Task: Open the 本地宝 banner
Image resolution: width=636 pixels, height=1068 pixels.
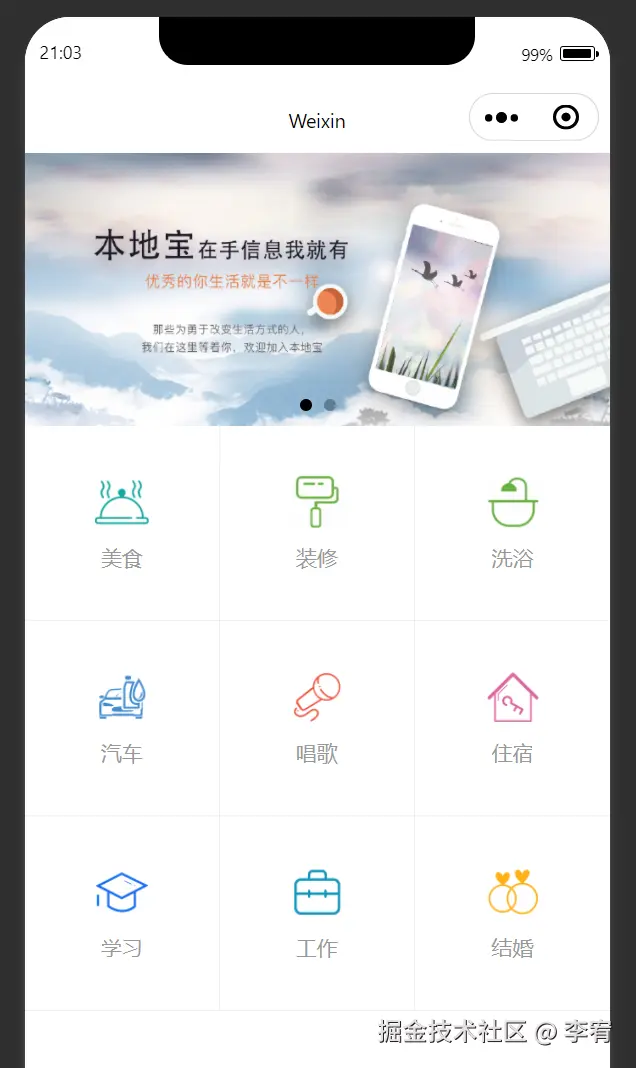Action: 317,289
